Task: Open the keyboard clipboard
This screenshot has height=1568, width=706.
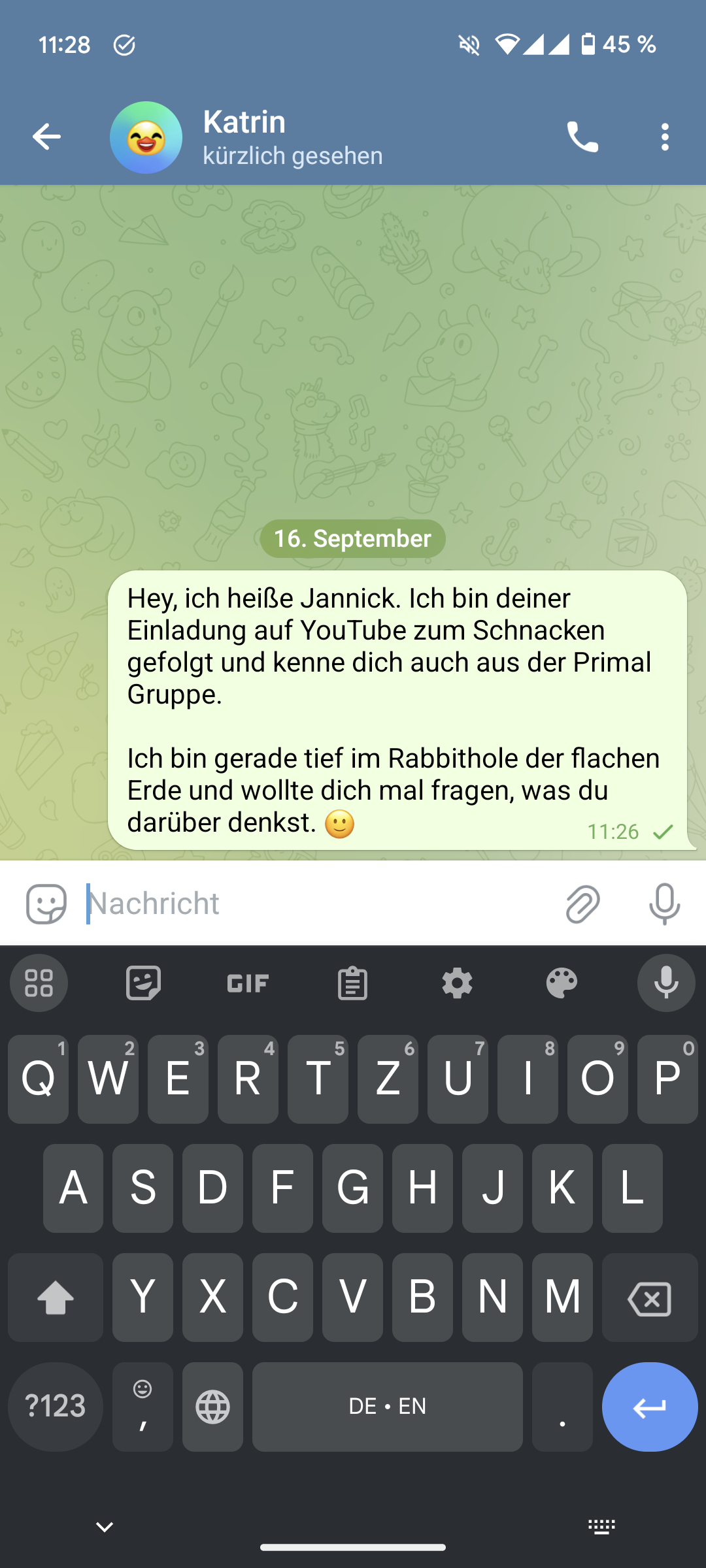Action: pos(352,983)
